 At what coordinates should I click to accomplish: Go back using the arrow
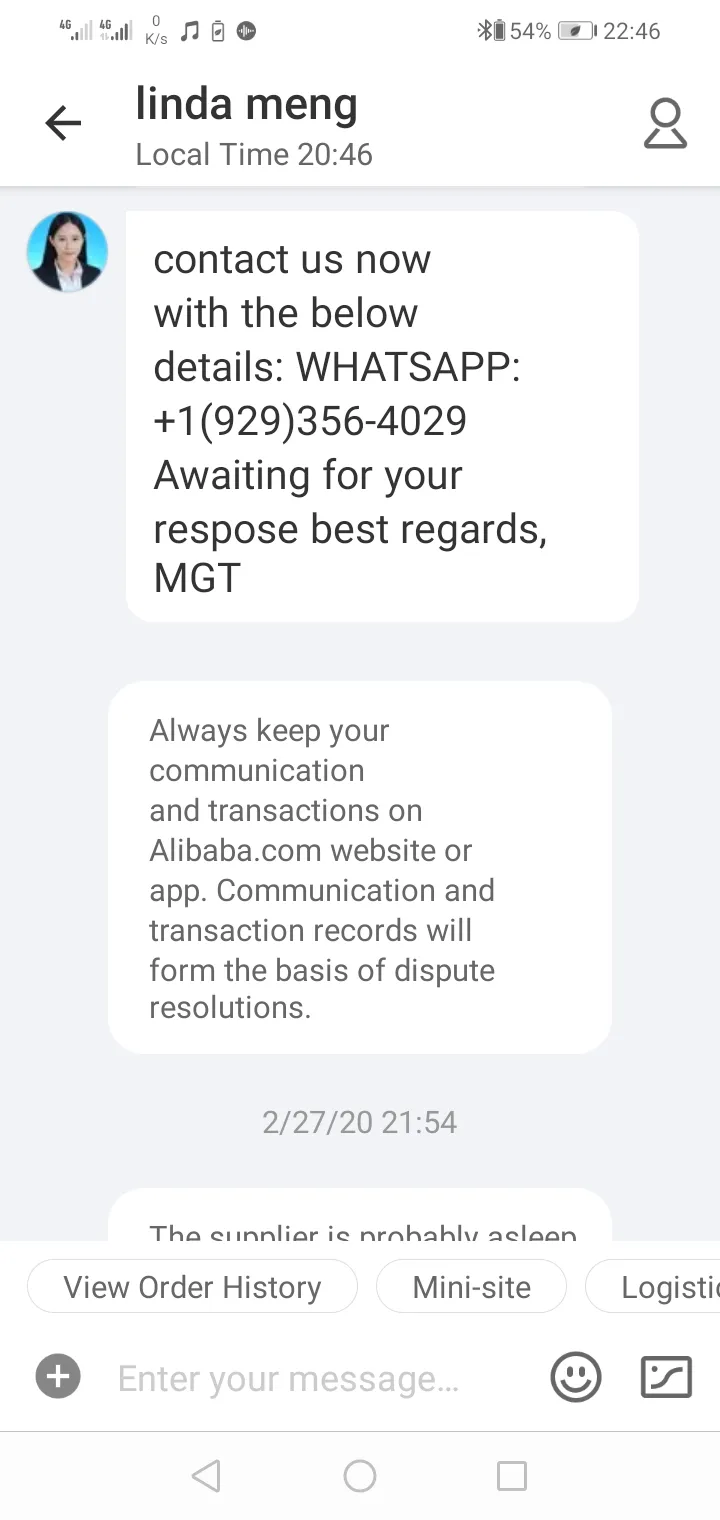pyautogui.click(x=63, y=123)
